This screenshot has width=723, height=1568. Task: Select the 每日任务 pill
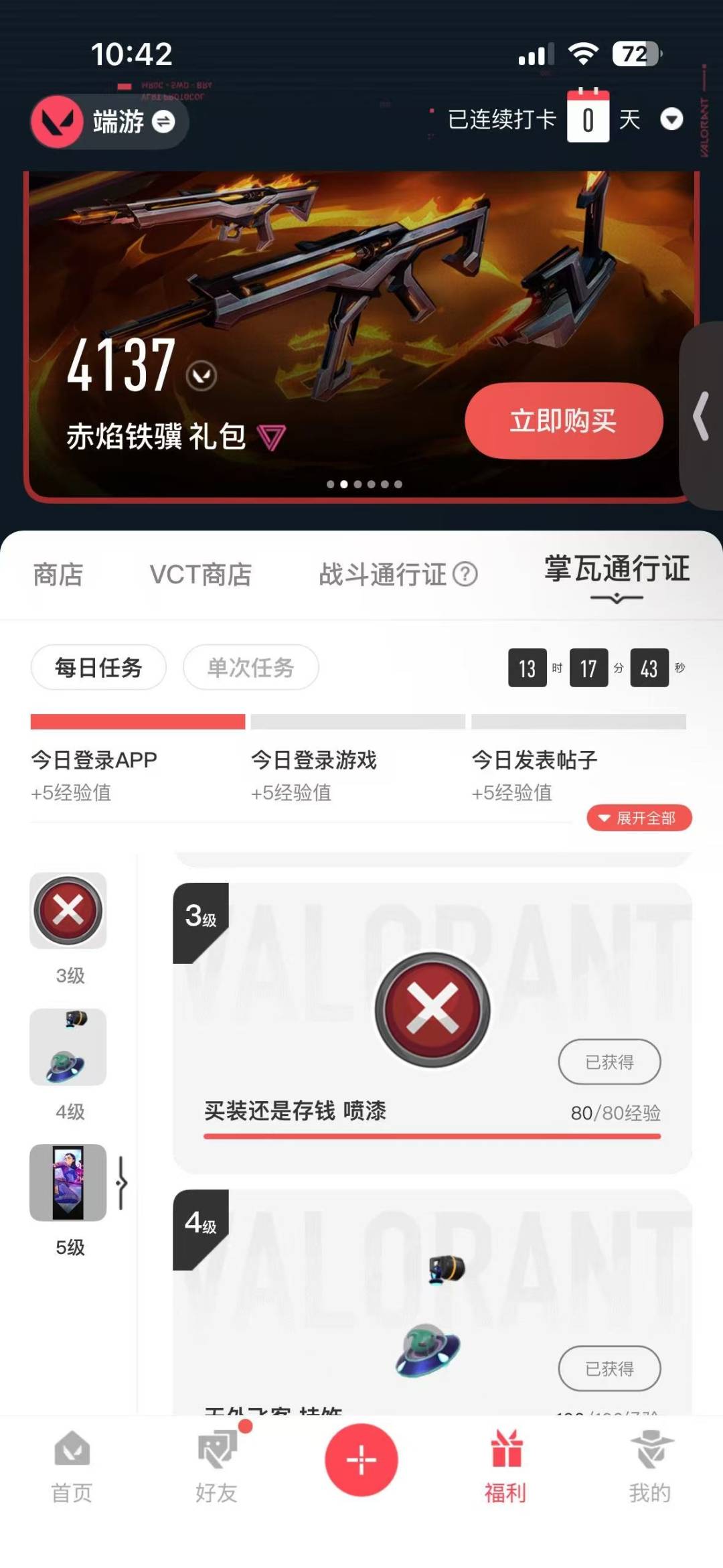pos(98,667)
